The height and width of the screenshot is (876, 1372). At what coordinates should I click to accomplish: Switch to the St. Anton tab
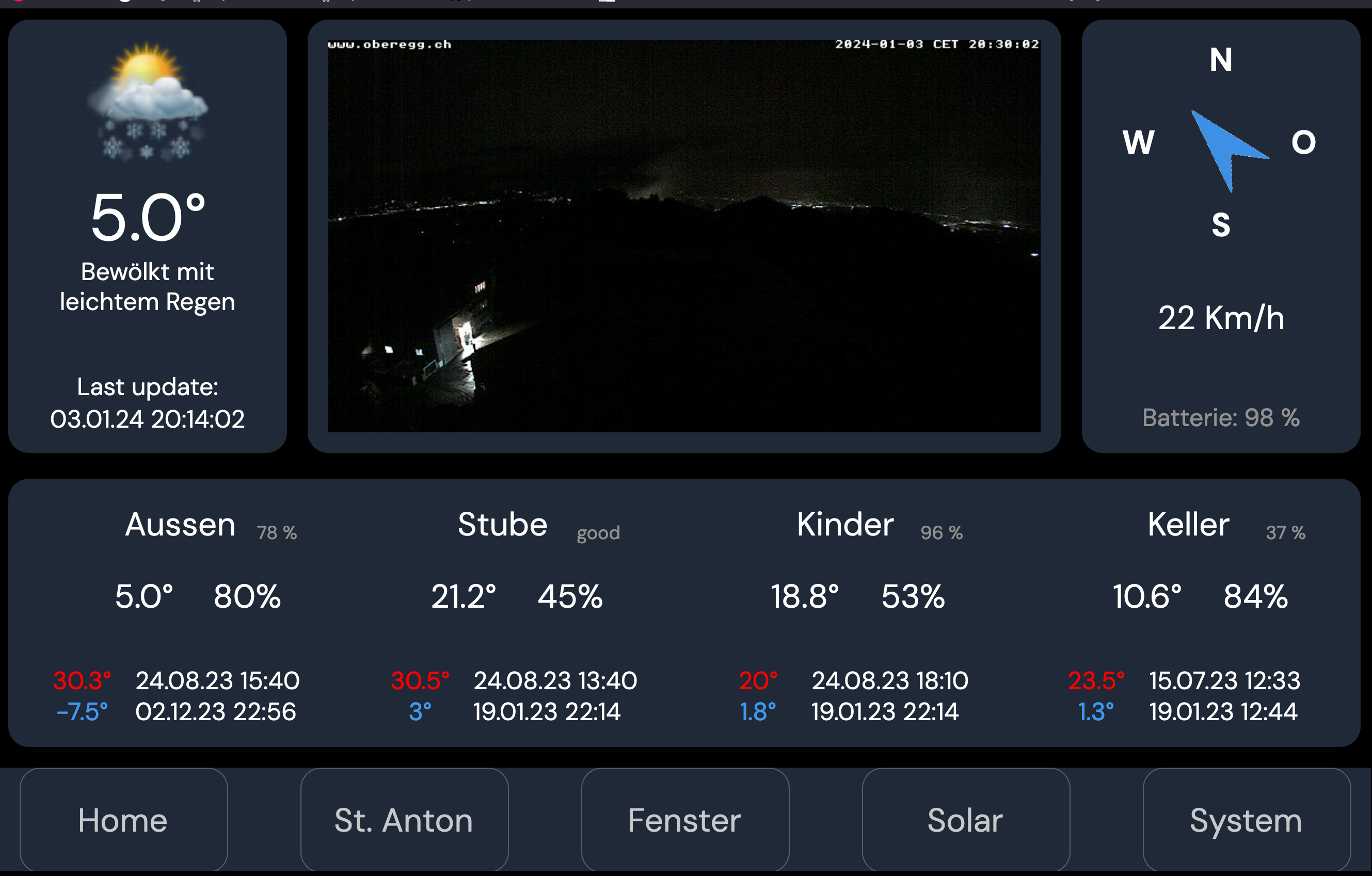click(404, 820)
